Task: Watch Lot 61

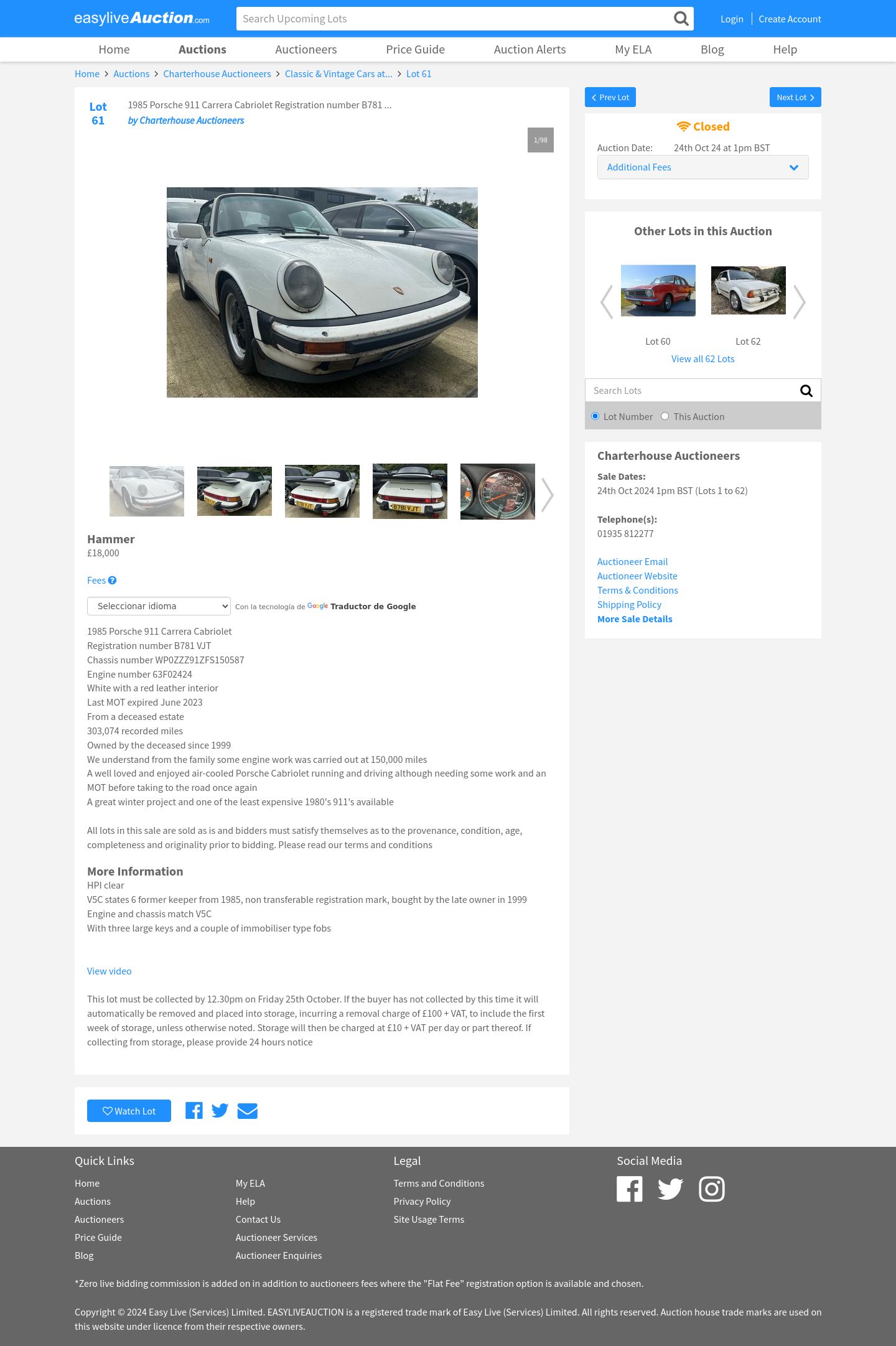Action: [129, 1111]
